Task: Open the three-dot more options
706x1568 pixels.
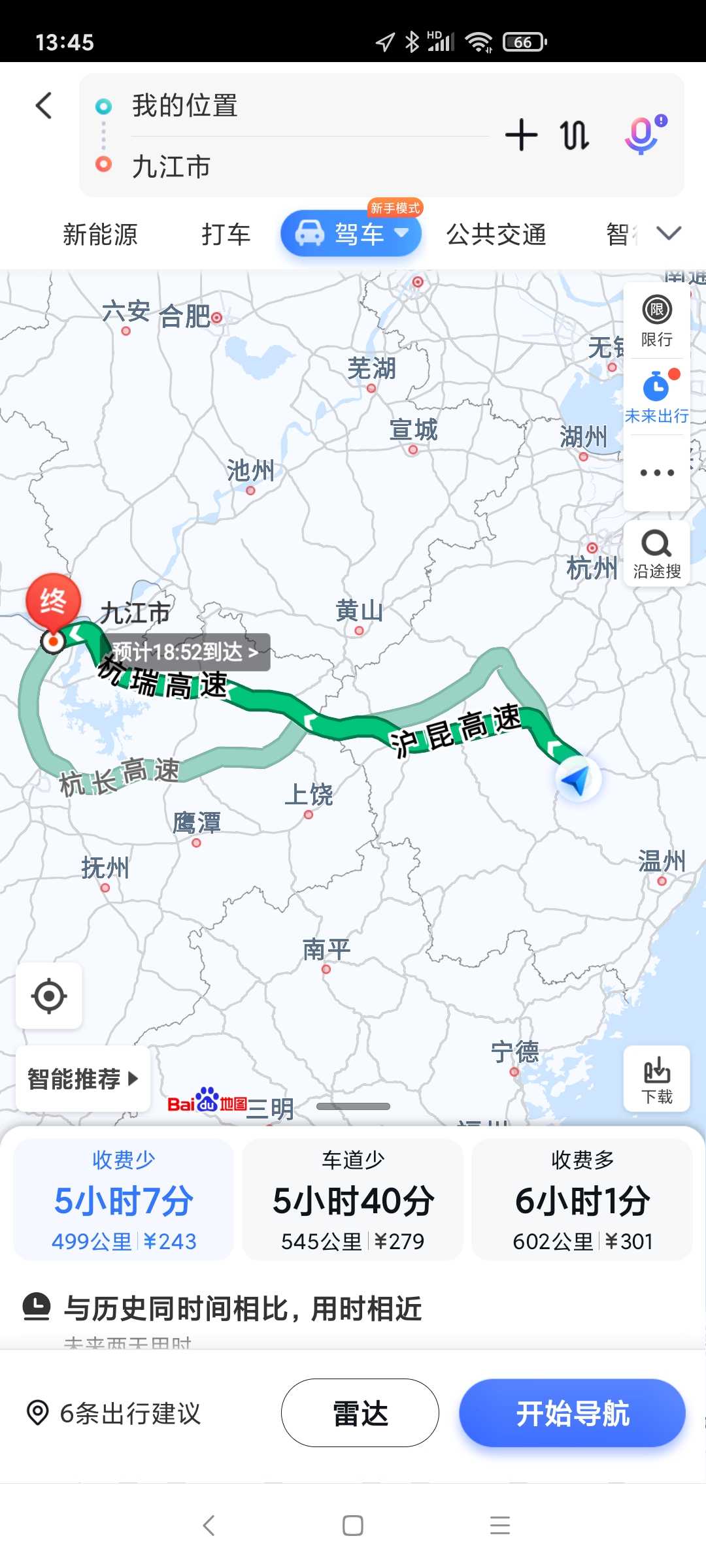Action: (657, 472)
